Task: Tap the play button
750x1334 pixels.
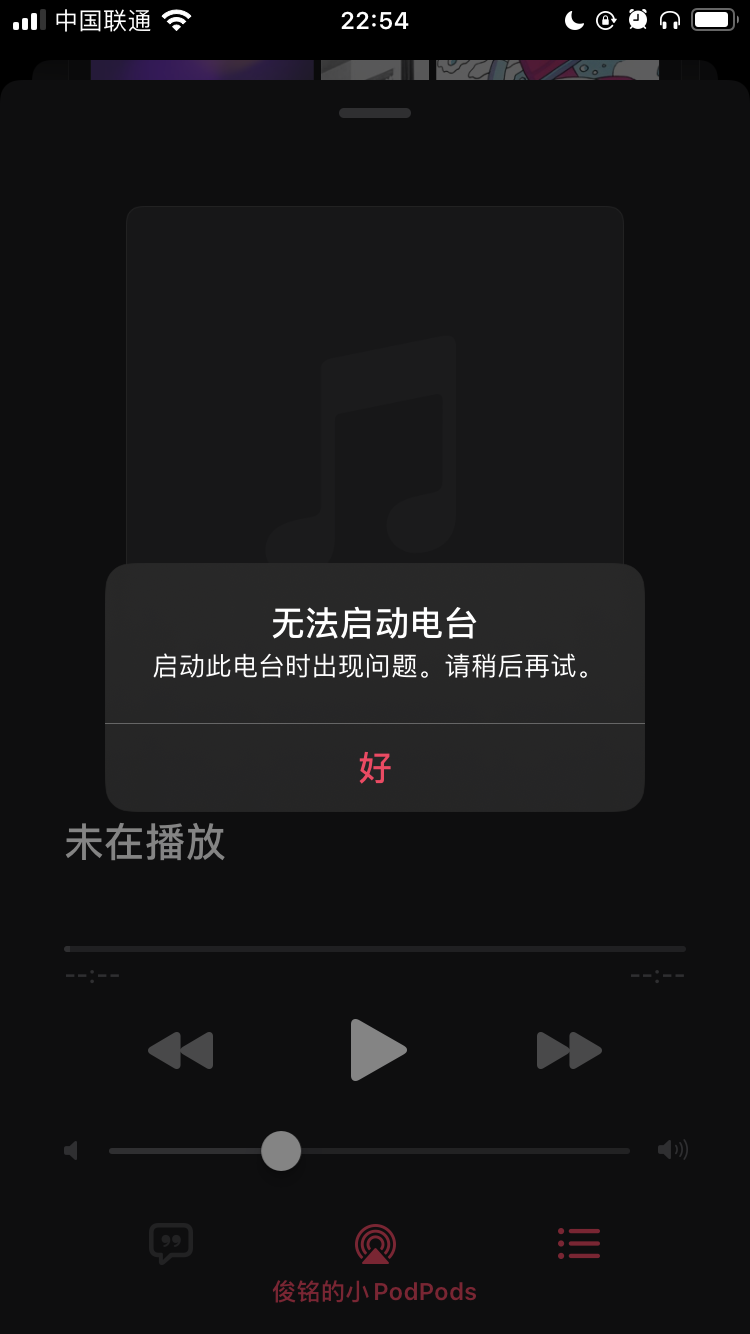Action: [x=378, y=1050]
